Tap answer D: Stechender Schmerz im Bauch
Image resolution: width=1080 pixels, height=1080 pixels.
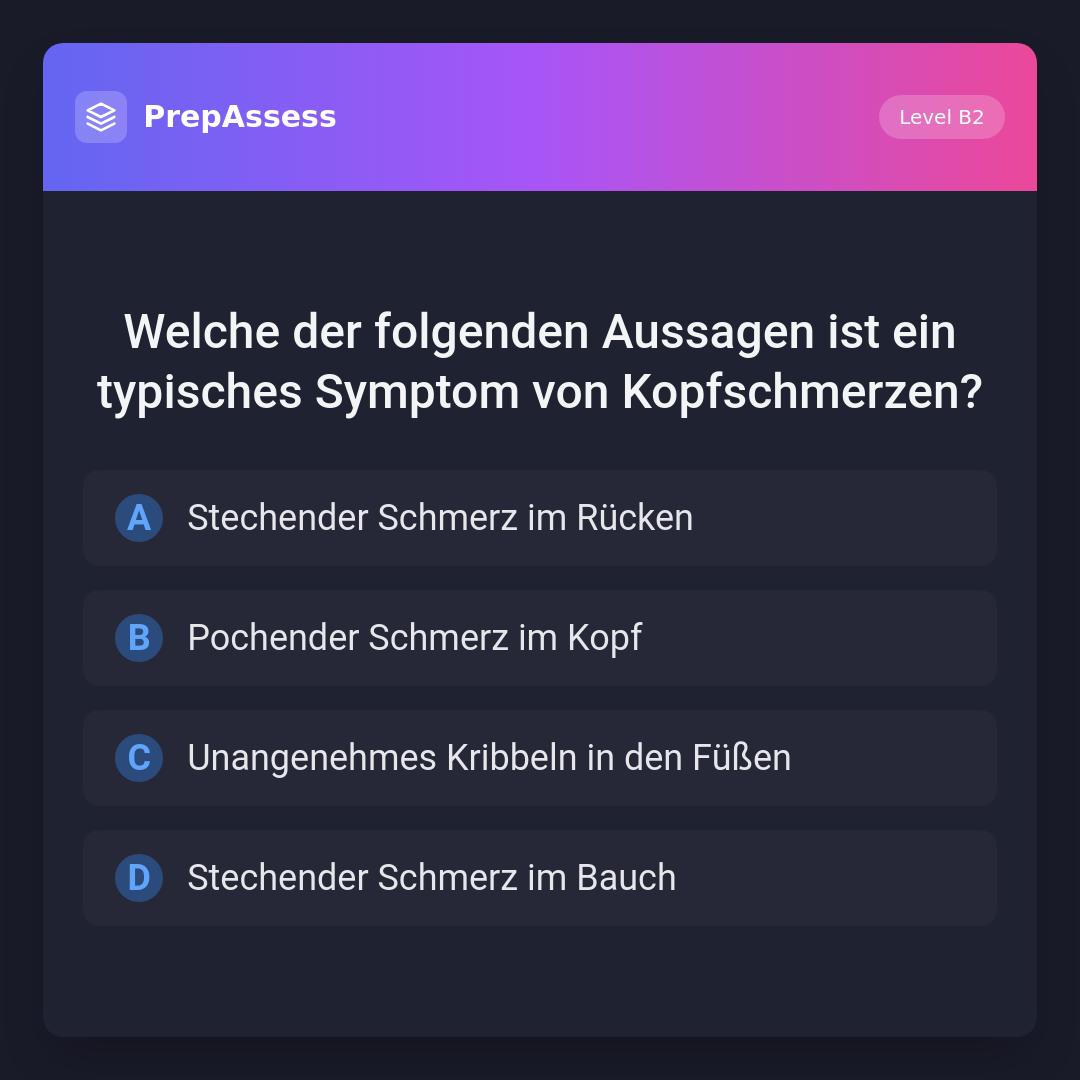(x=540, y=878)
